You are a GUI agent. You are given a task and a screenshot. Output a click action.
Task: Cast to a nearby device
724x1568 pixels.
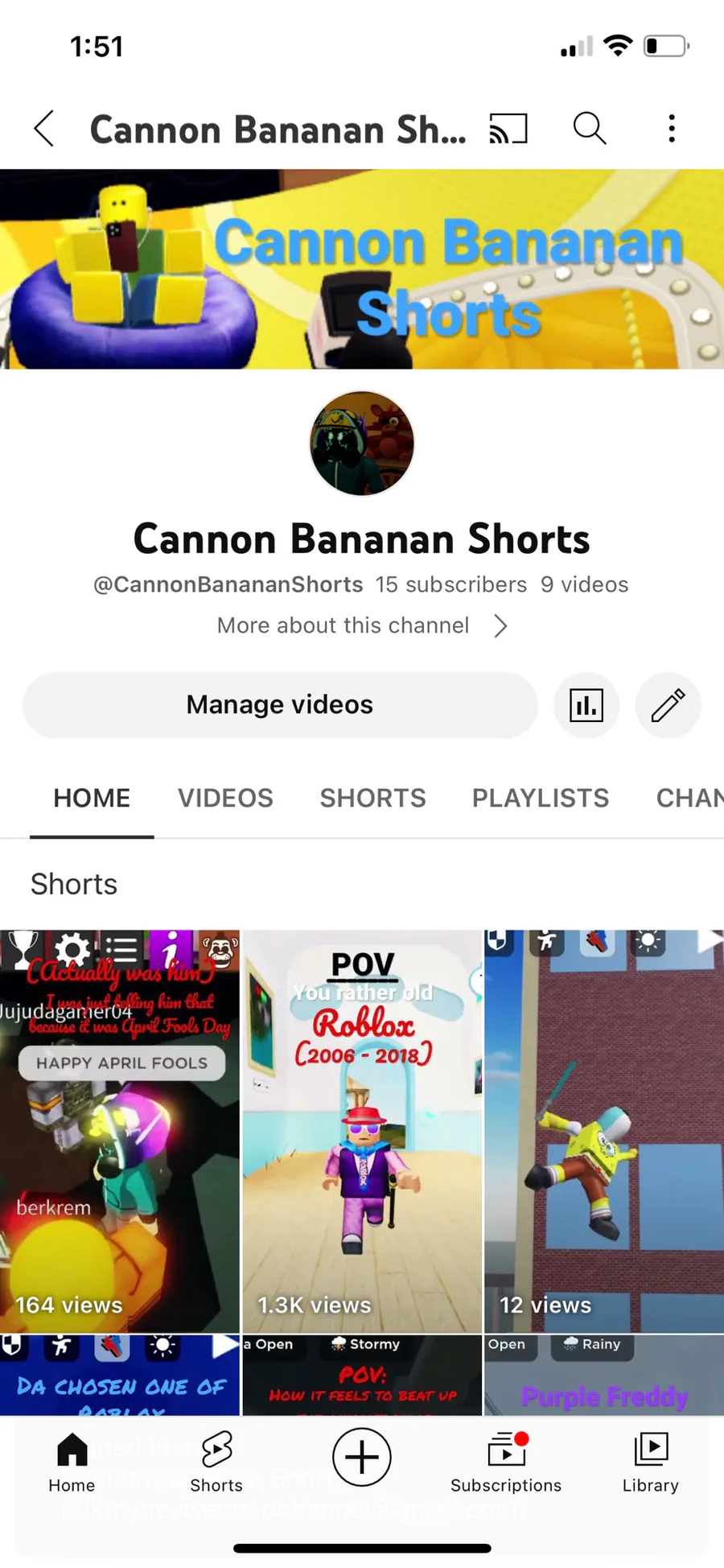(x=508, y=129)
